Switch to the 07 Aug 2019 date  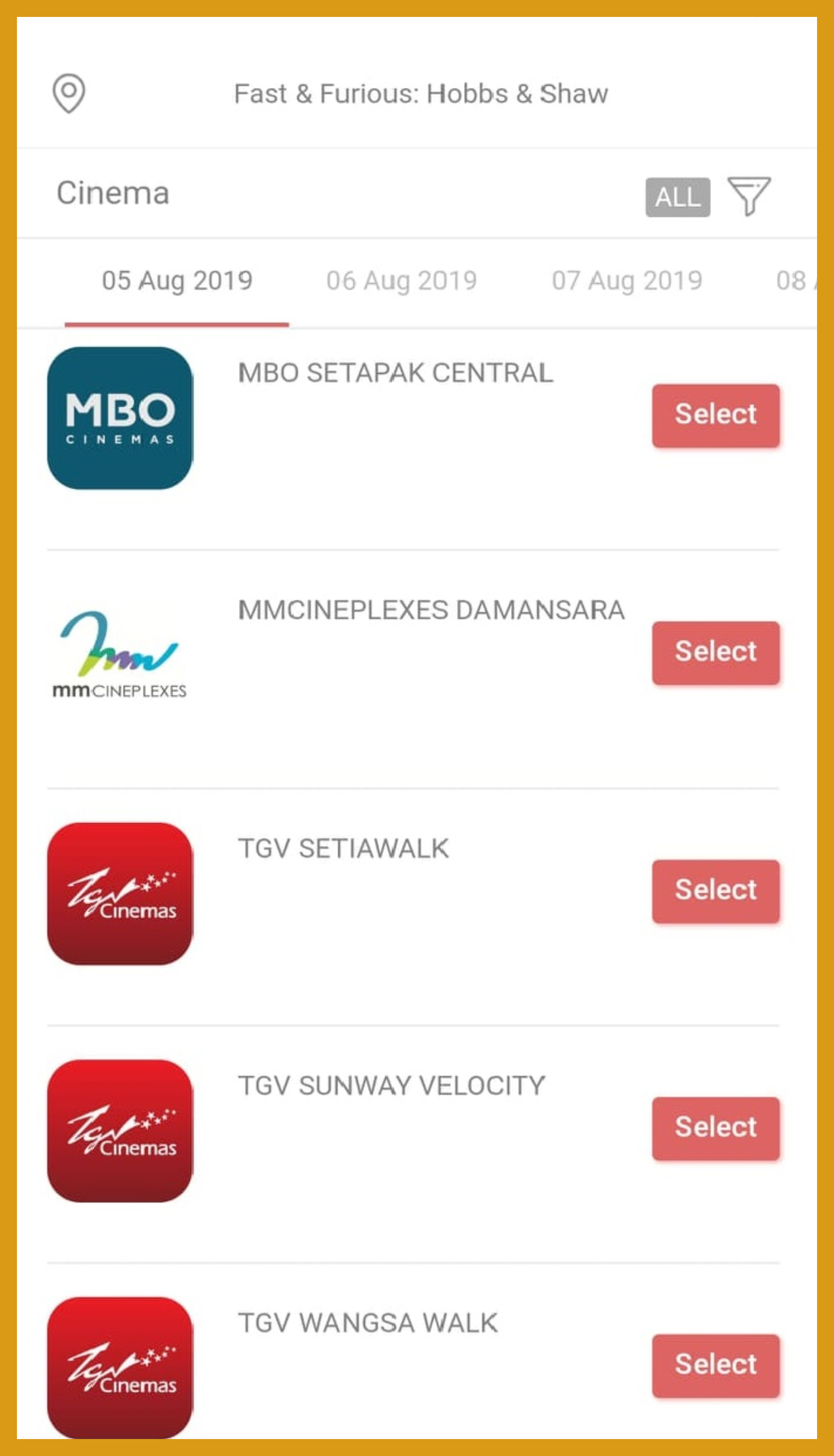click(627, 281)
